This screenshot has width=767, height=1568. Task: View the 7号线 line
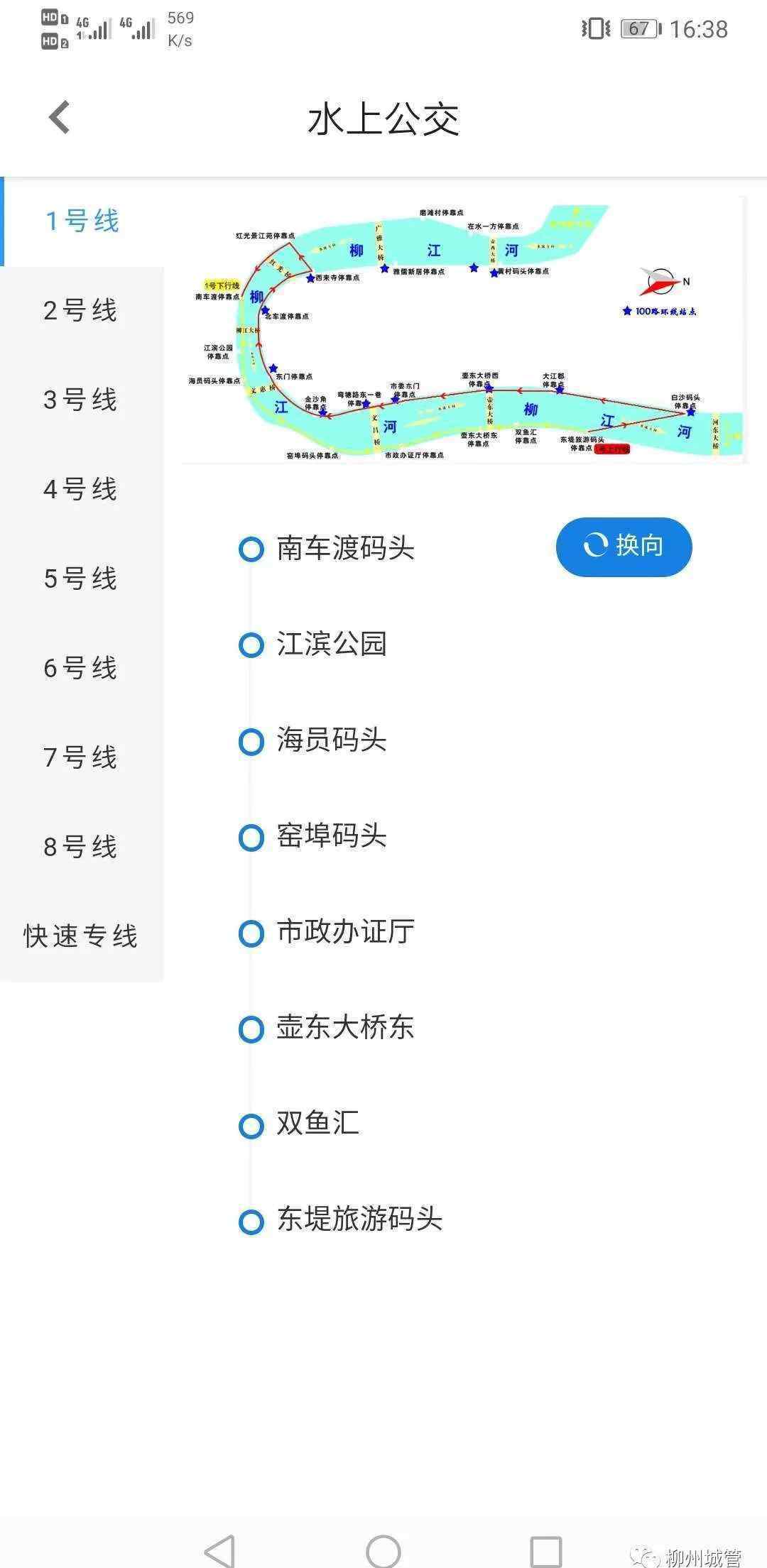click(82, 757)
